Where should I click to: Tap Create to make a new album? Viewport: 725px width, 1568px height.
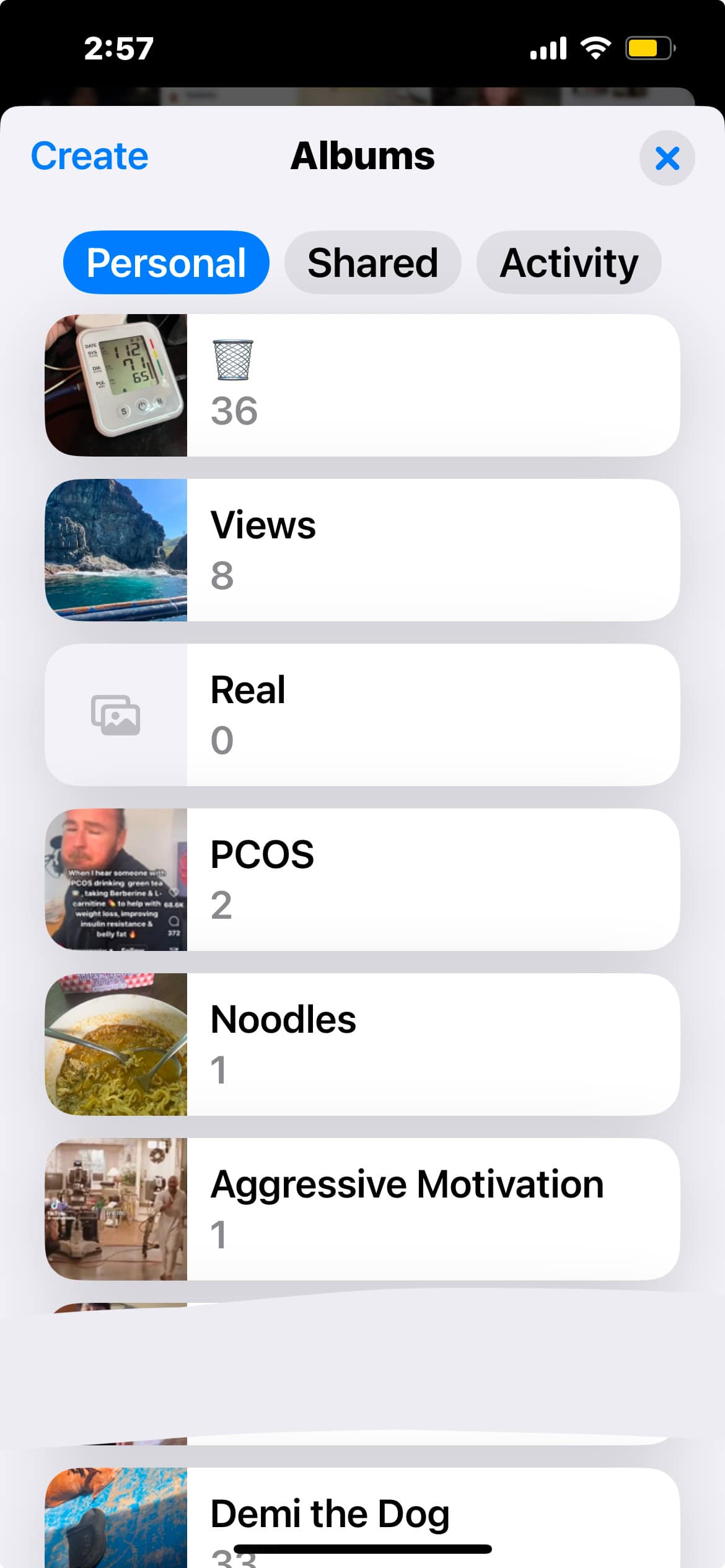90,156
